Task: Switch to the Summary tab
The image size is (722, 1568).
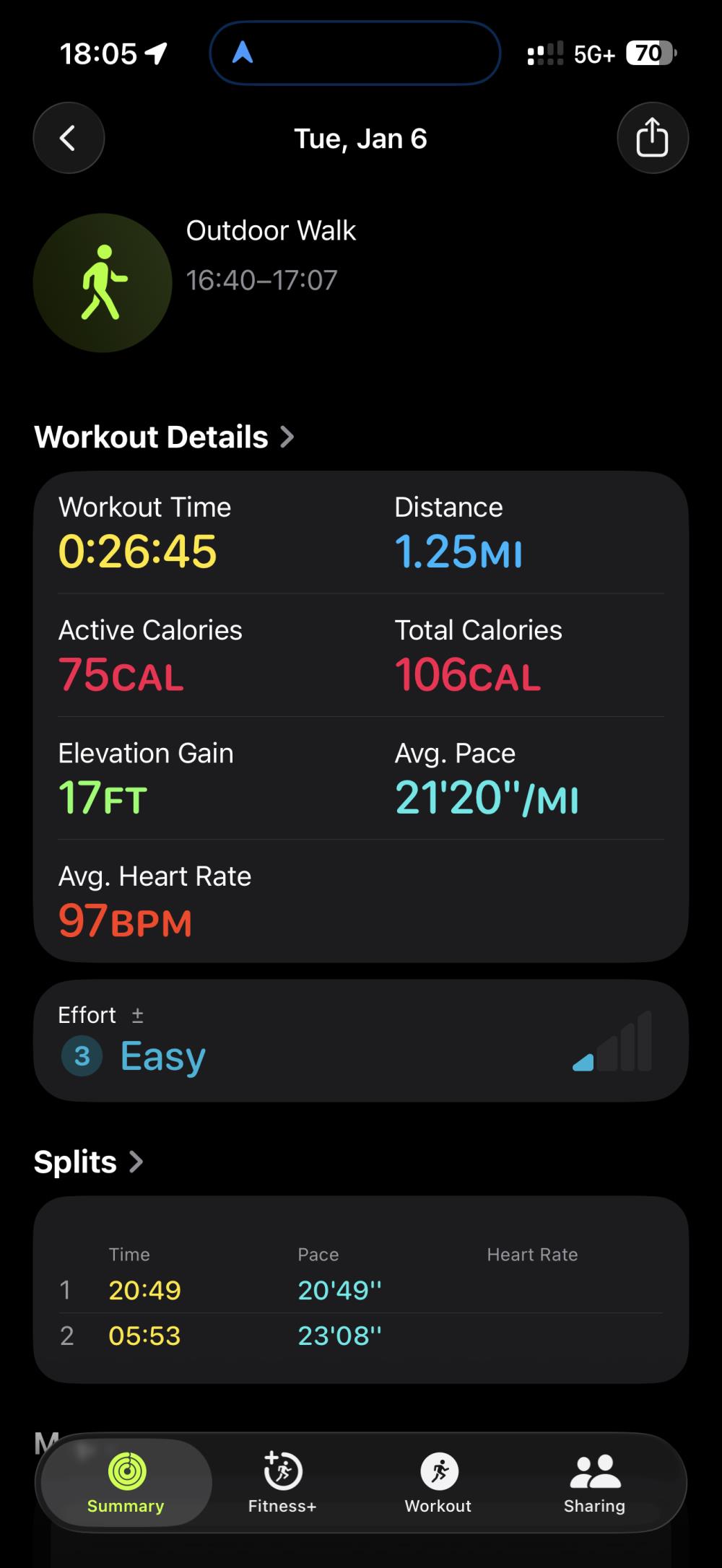Action: [126, 1483]
